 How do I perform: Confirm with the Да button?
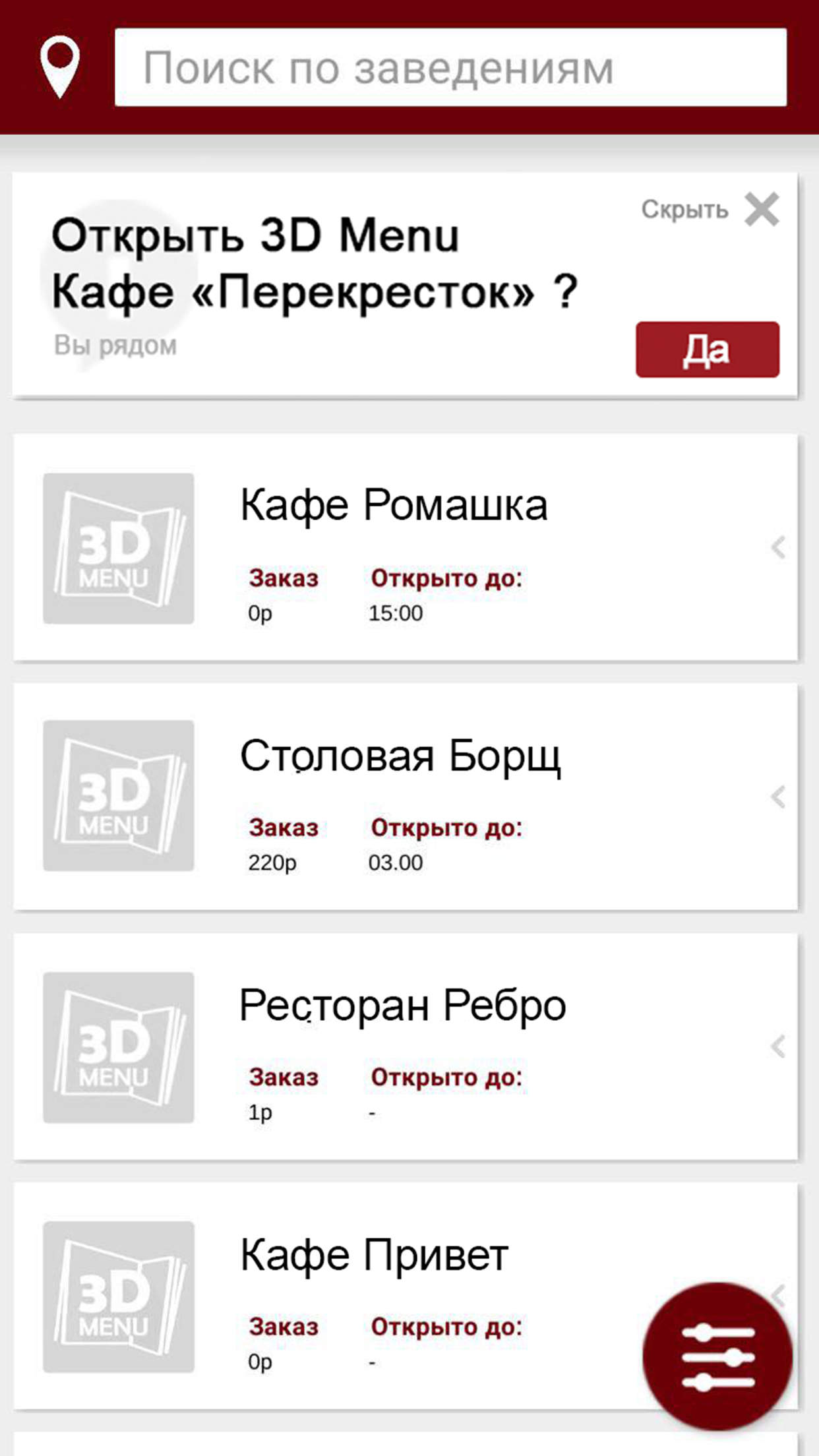(x=707, y=349)
